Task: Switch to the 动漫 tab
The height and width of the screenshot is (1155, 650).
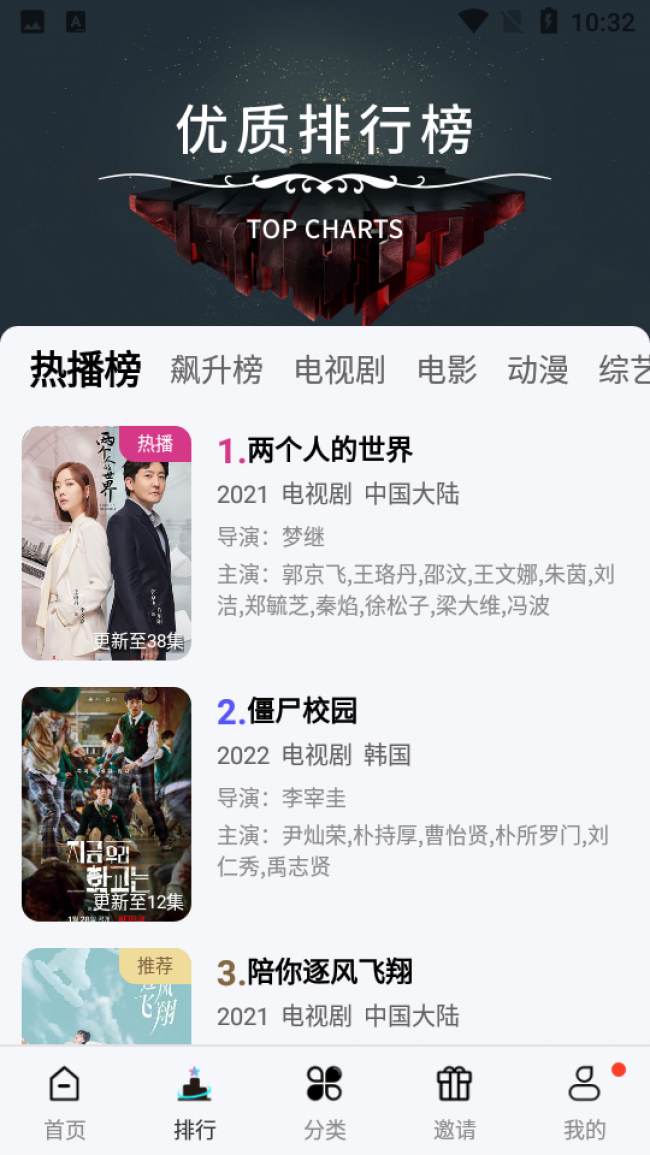Action: pyautogui.click(x=537, y=370)
